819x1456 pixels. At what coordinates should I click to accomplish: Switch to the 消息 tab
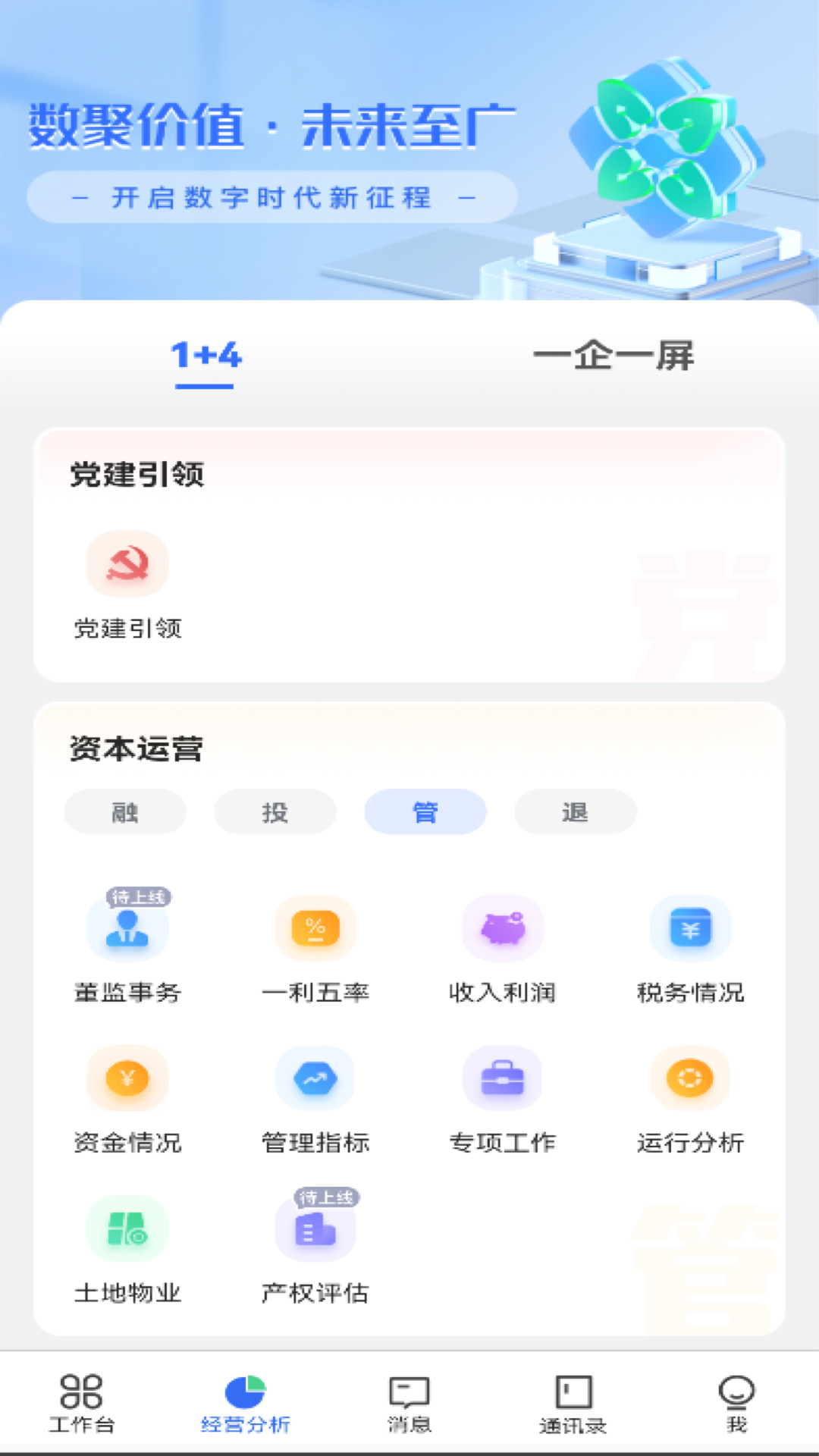(409, 1403)
